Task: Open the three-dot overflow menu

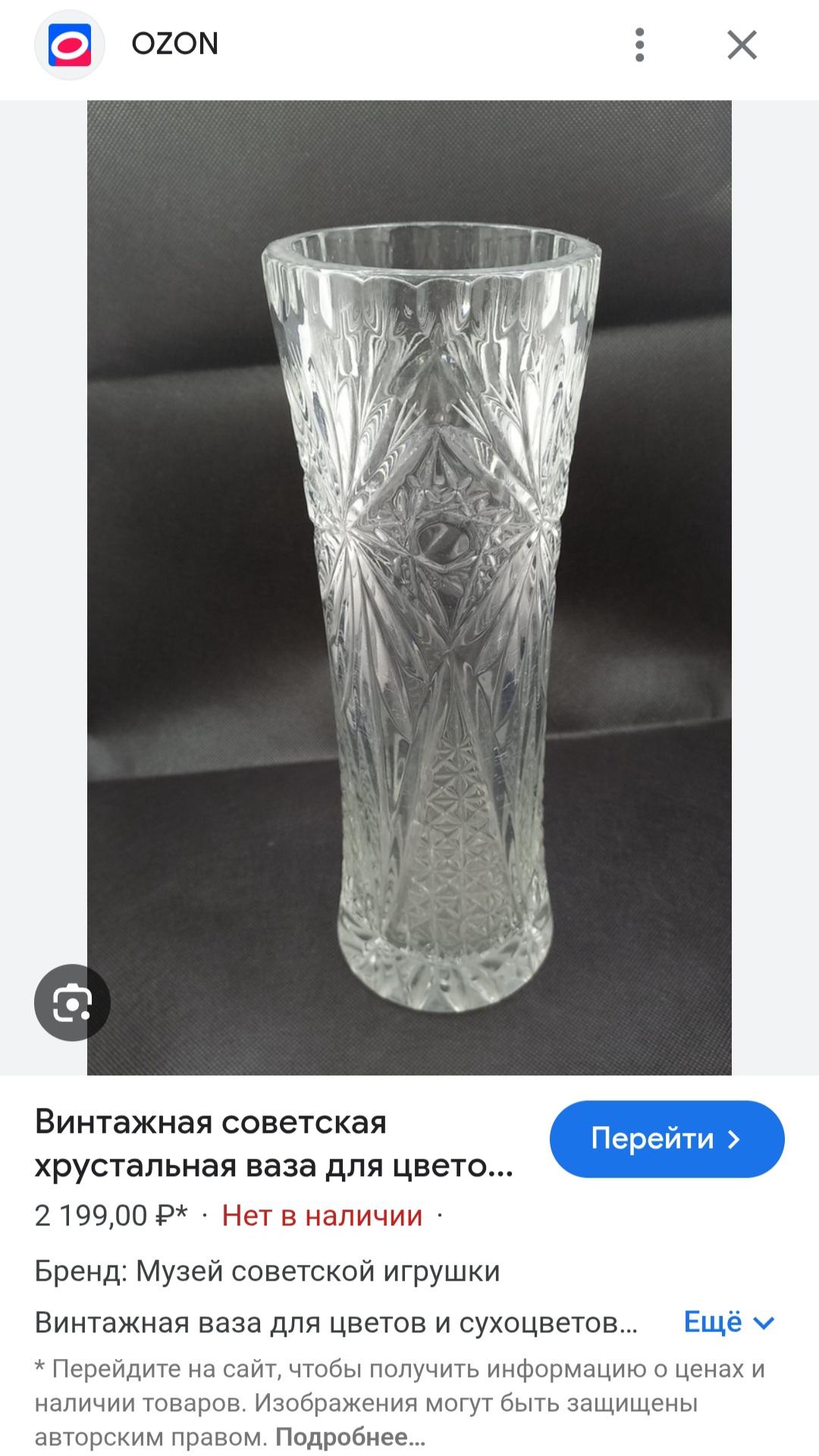Action: tap(640, 45)
